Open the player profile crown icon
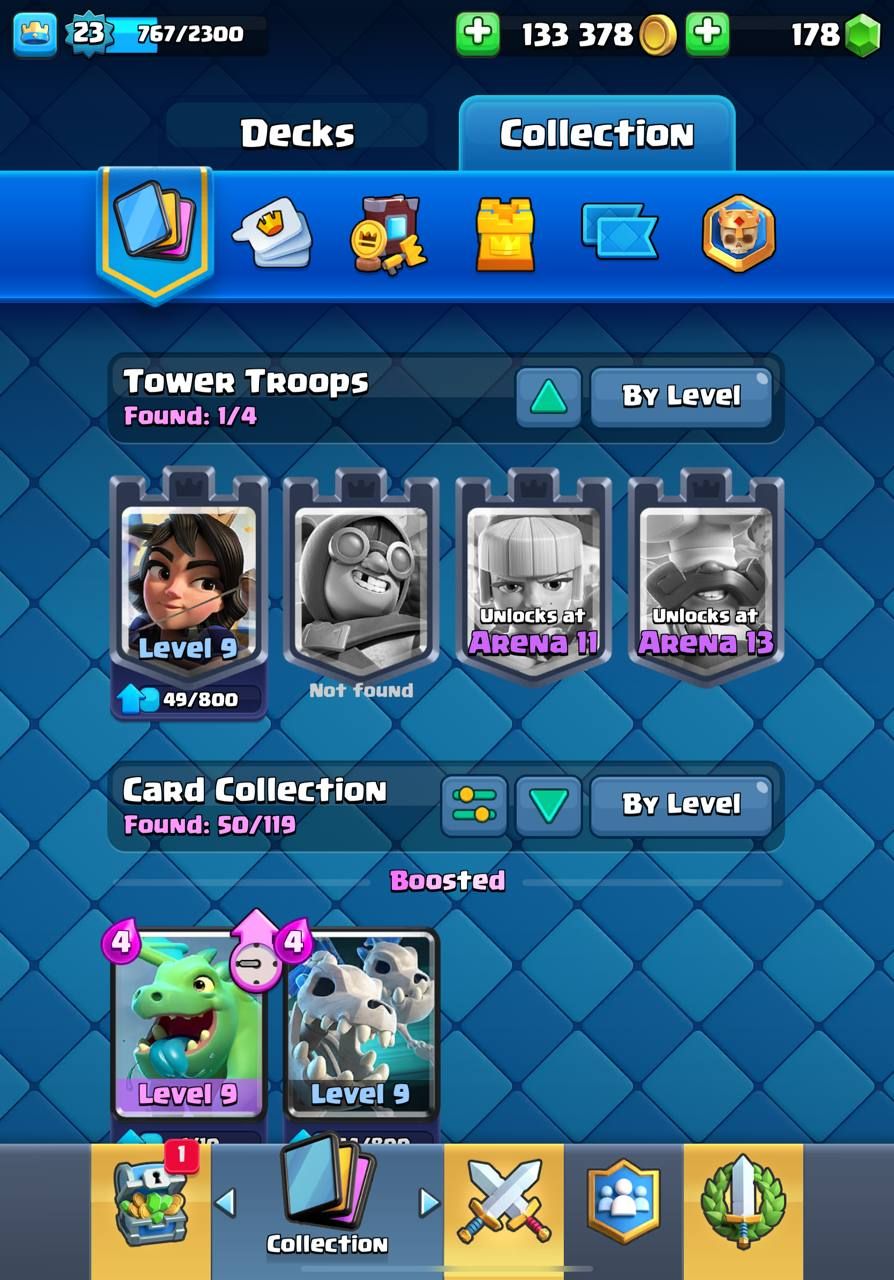894x1280 pixels. coord(35,34)
